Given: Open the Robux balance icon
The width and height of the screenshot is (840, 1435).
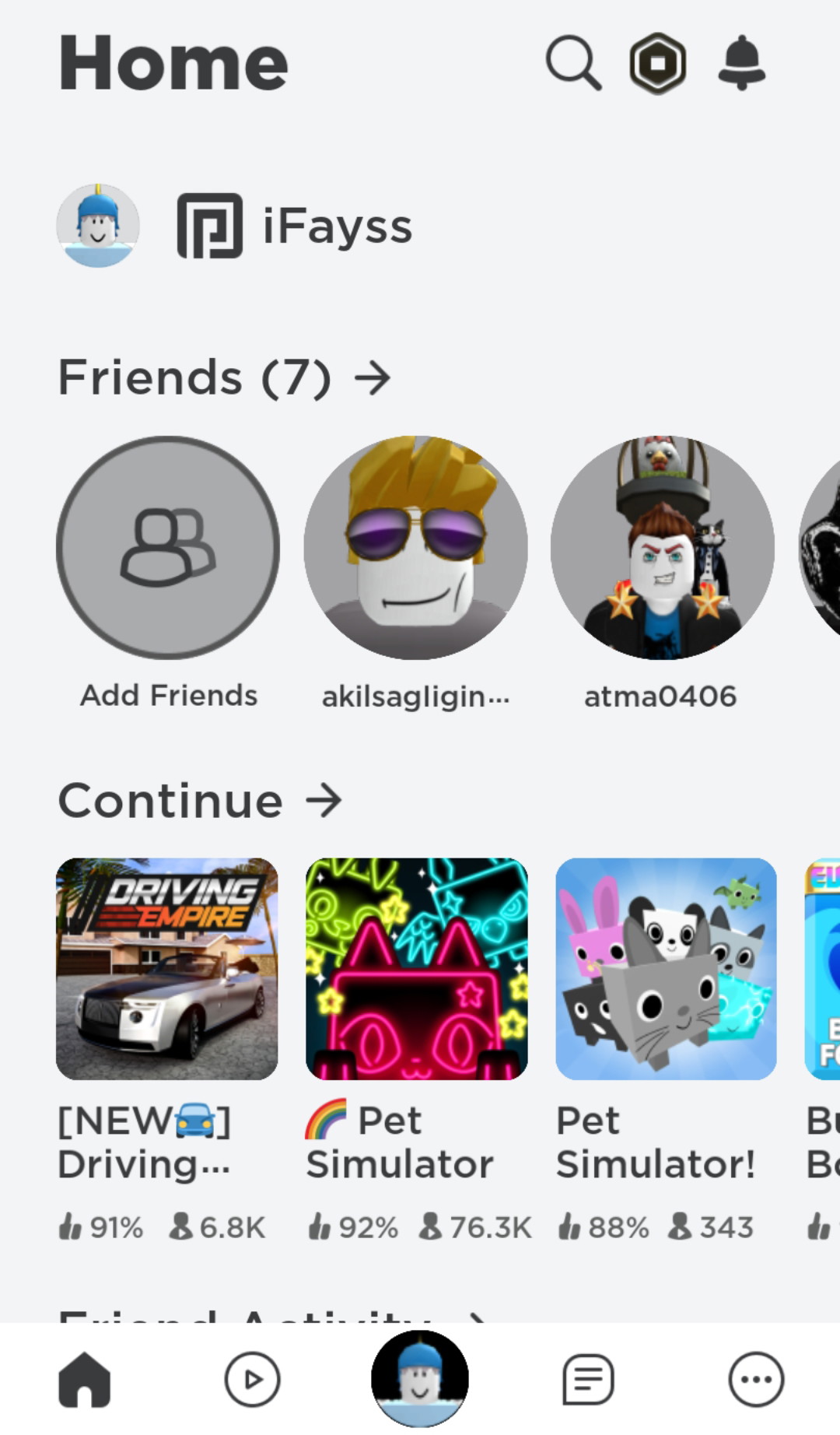Looking at the screenshot, I should [658, 63].
